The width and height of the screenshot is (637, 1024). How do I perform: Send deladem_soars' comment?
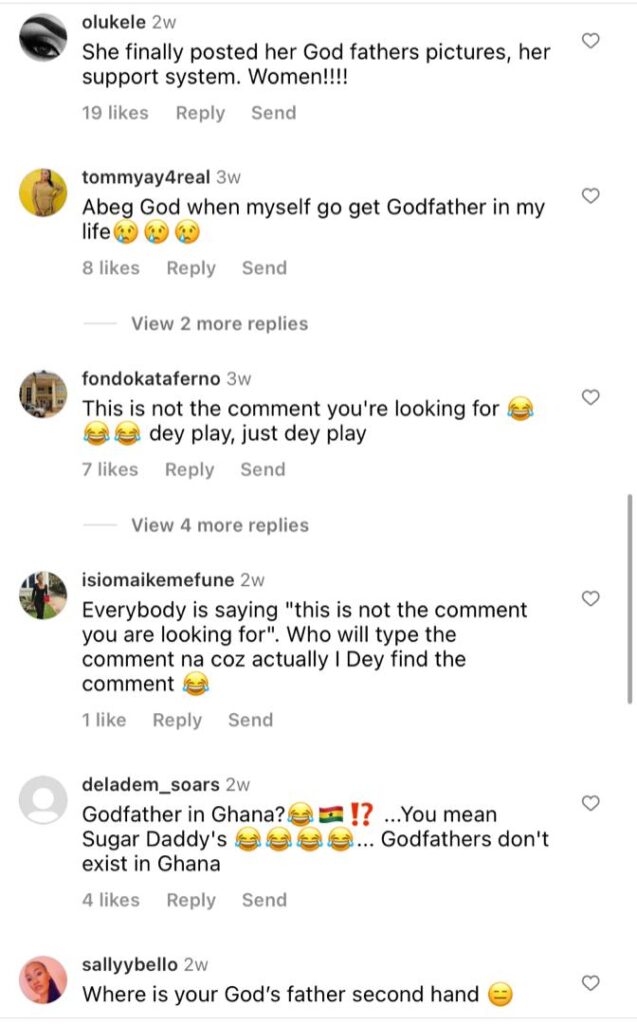click(x=264, y=900)
